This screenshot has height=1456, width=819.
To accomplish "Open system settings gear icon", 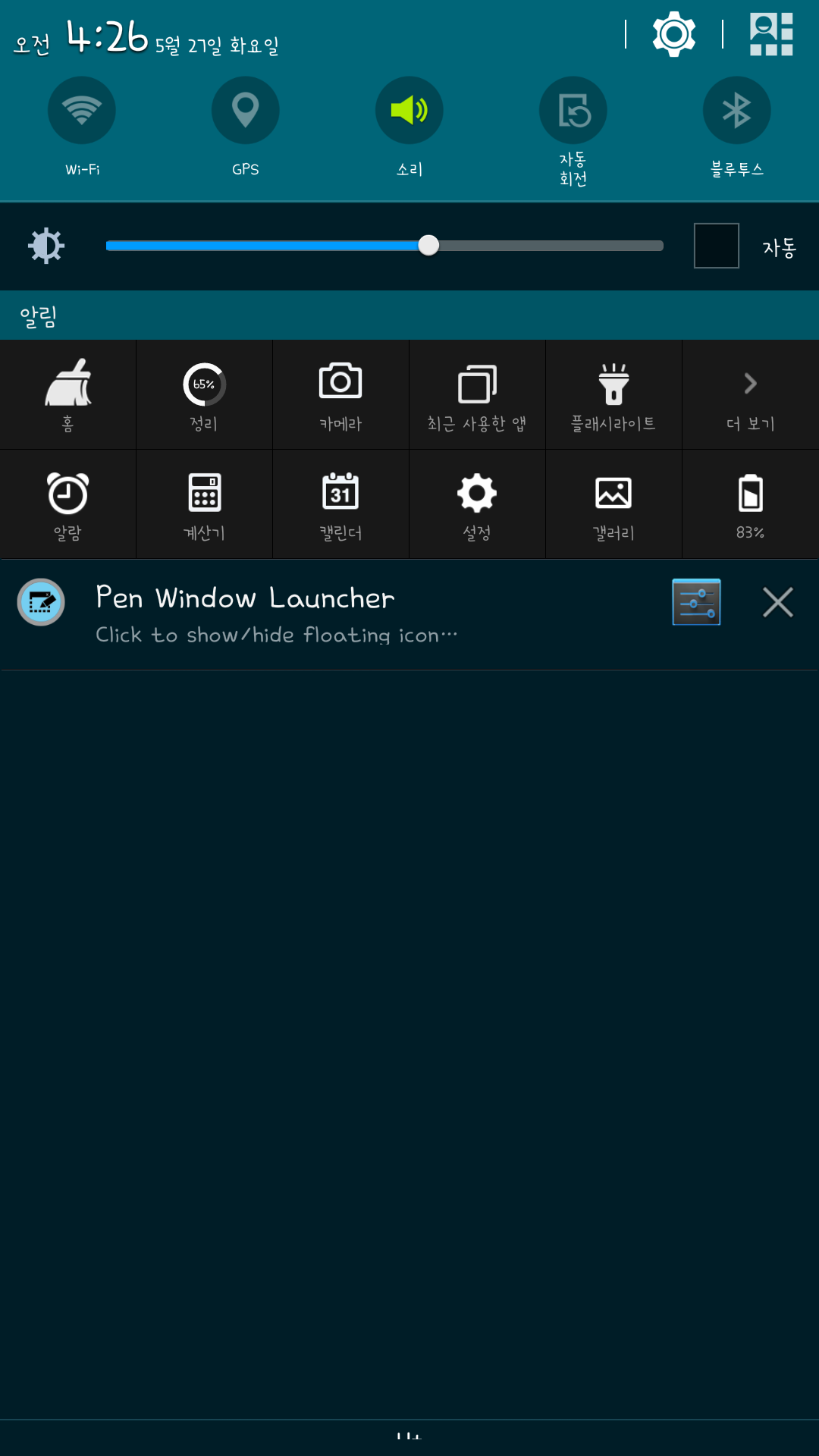I will click(x=673, y=35).
